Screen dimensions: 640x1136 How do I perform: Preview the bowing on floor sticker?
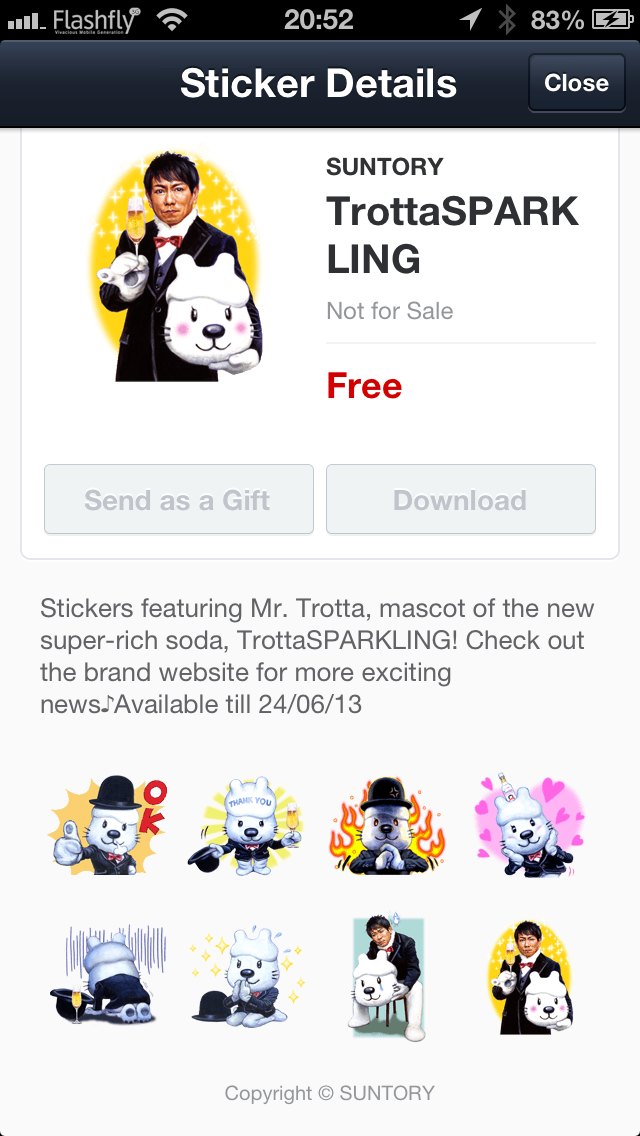pyautogui.click(x=108, y=976)
